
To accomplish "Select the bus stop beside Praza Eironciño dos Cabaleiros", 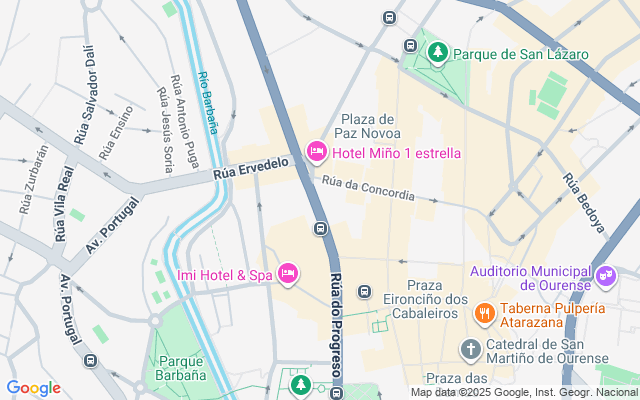I will click(x=364, y=291).
